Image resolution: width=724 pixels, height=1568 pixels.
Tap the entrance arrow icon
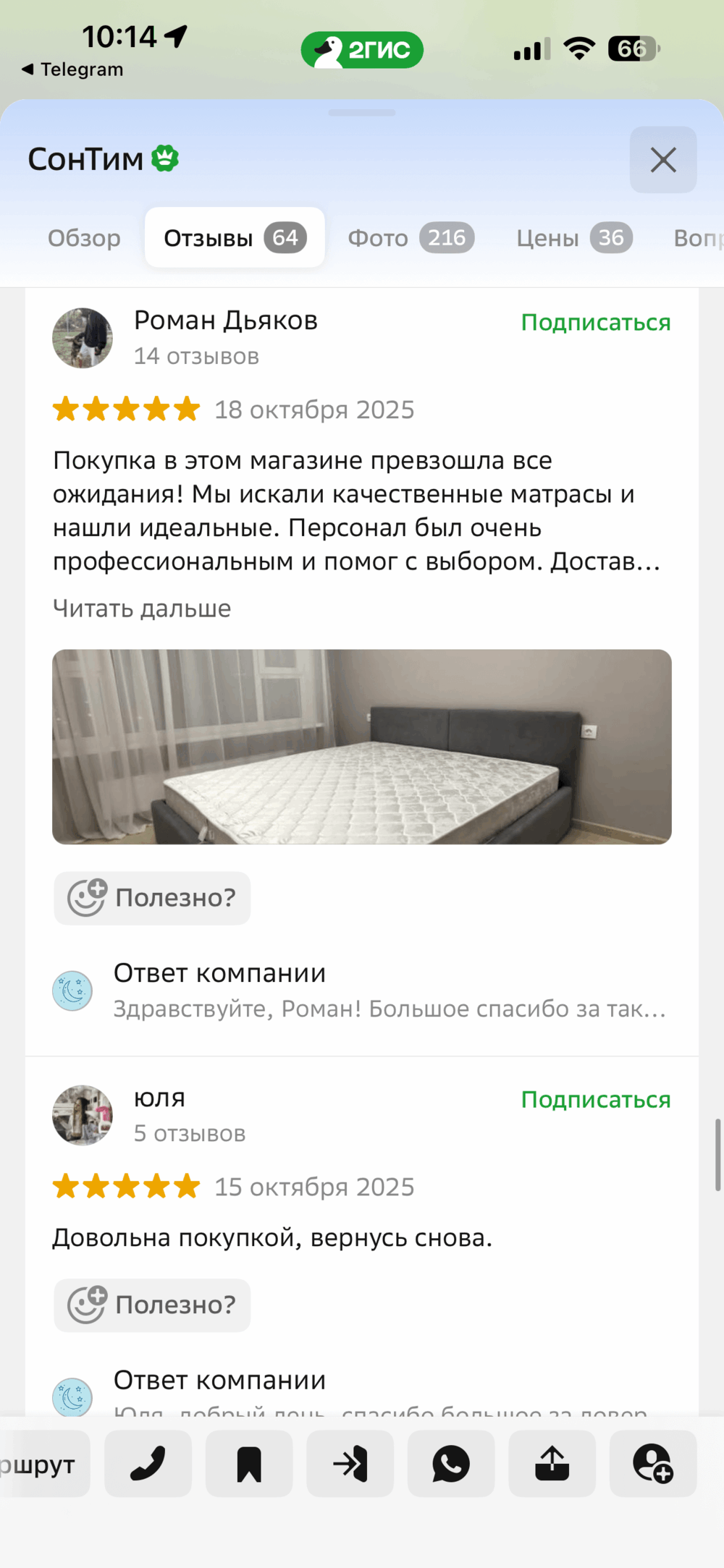point(350,1464)
